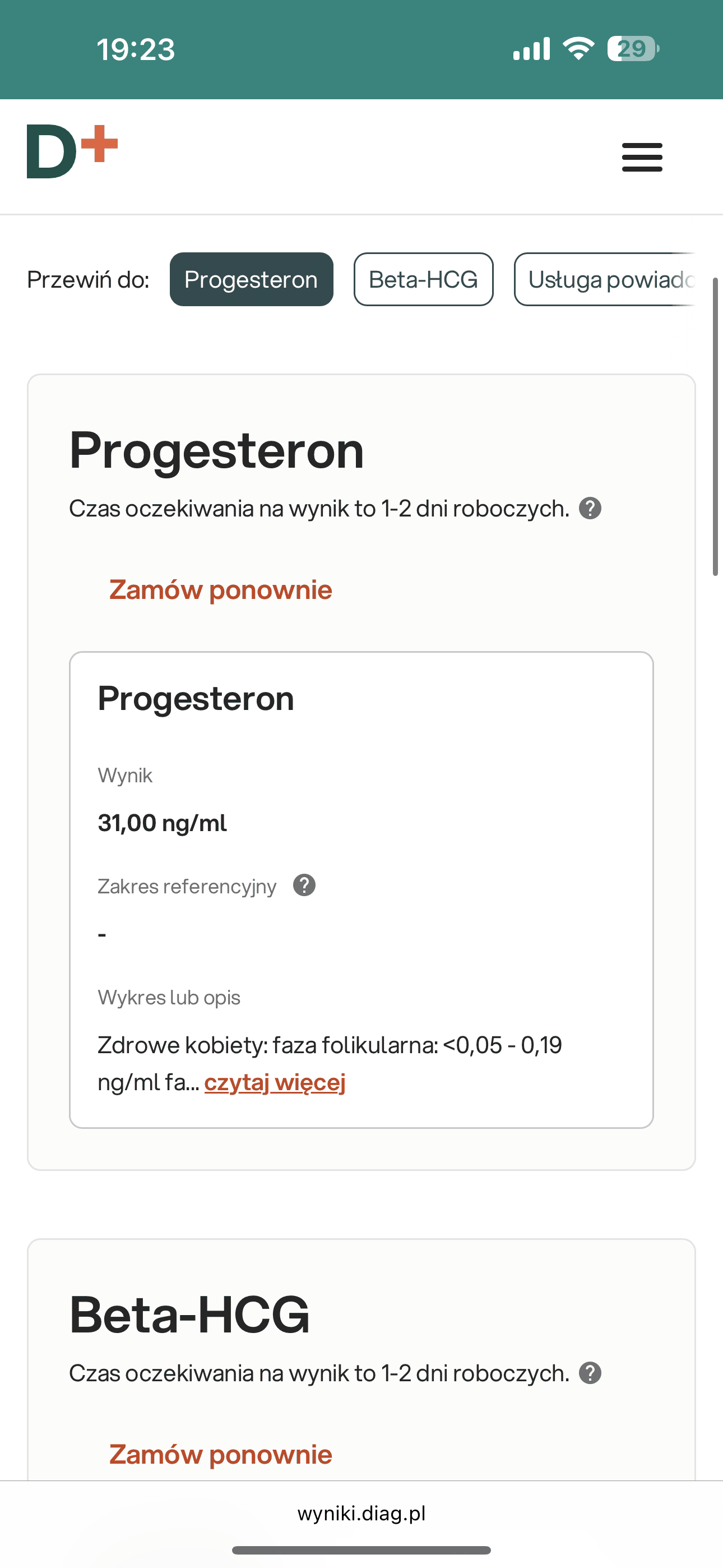Tap Zamów ponownie under Beta-HCG

tap(220, 1454)
